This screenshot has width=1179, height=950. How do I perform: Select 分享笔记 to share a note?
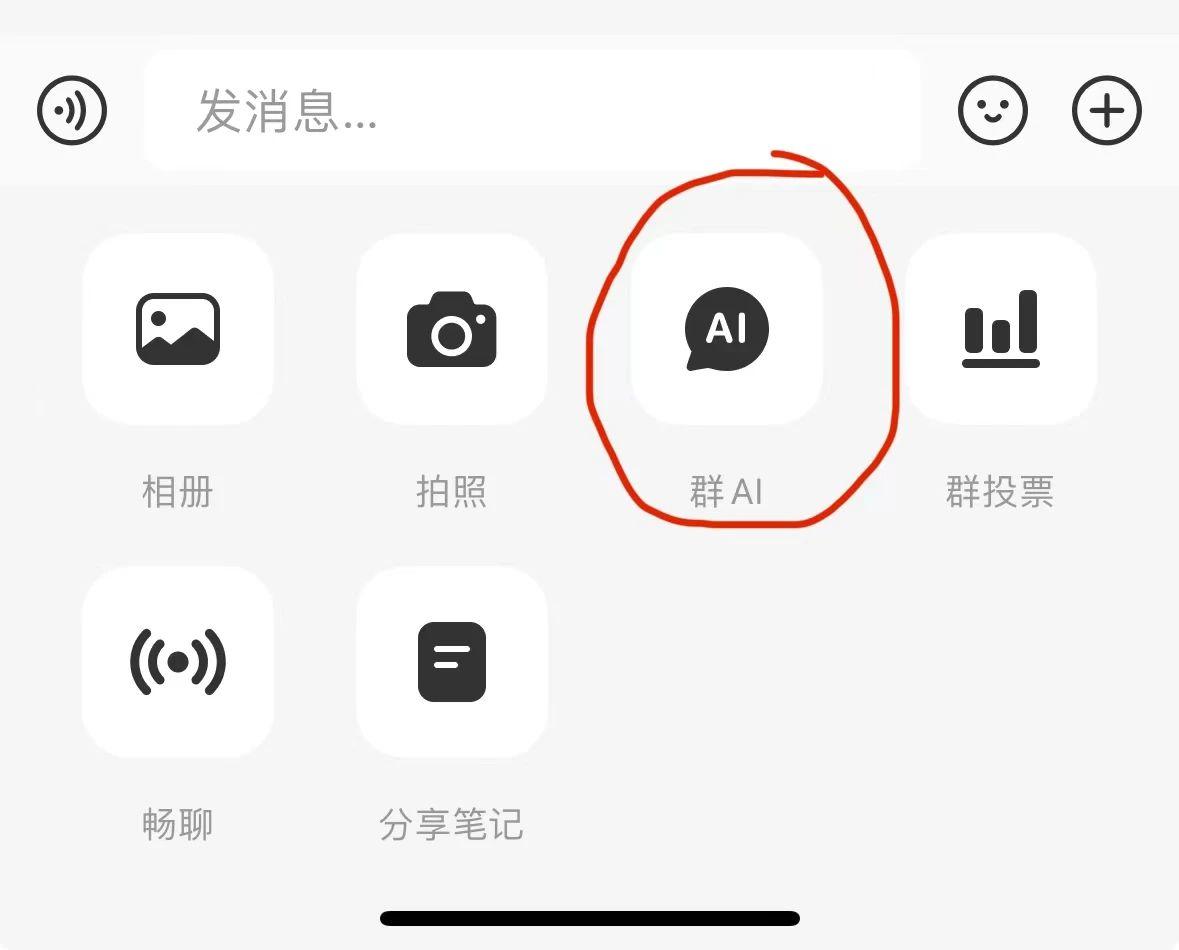tap(452, 662)
